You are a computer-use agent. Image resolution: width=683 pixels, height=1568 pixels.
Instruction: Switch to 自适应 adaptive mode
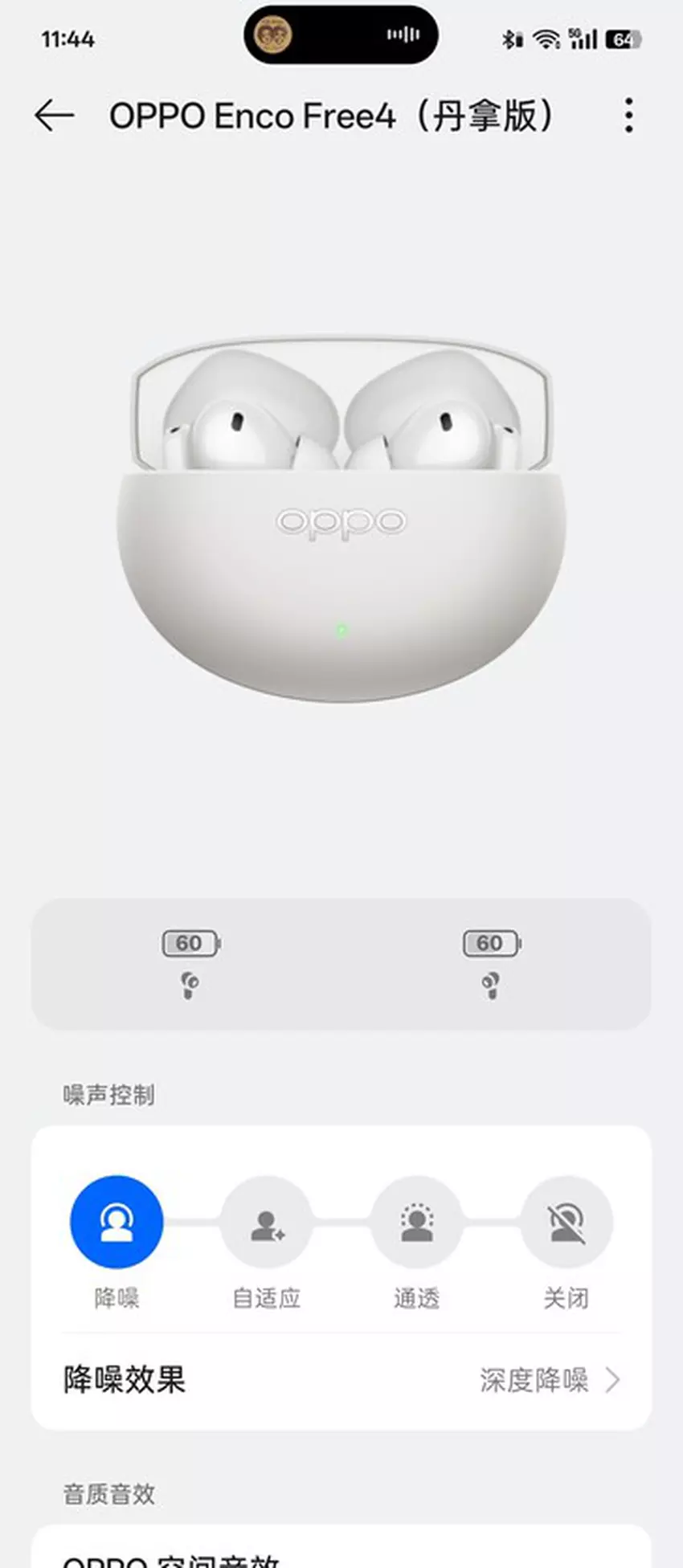click(x=267, y=1222)
